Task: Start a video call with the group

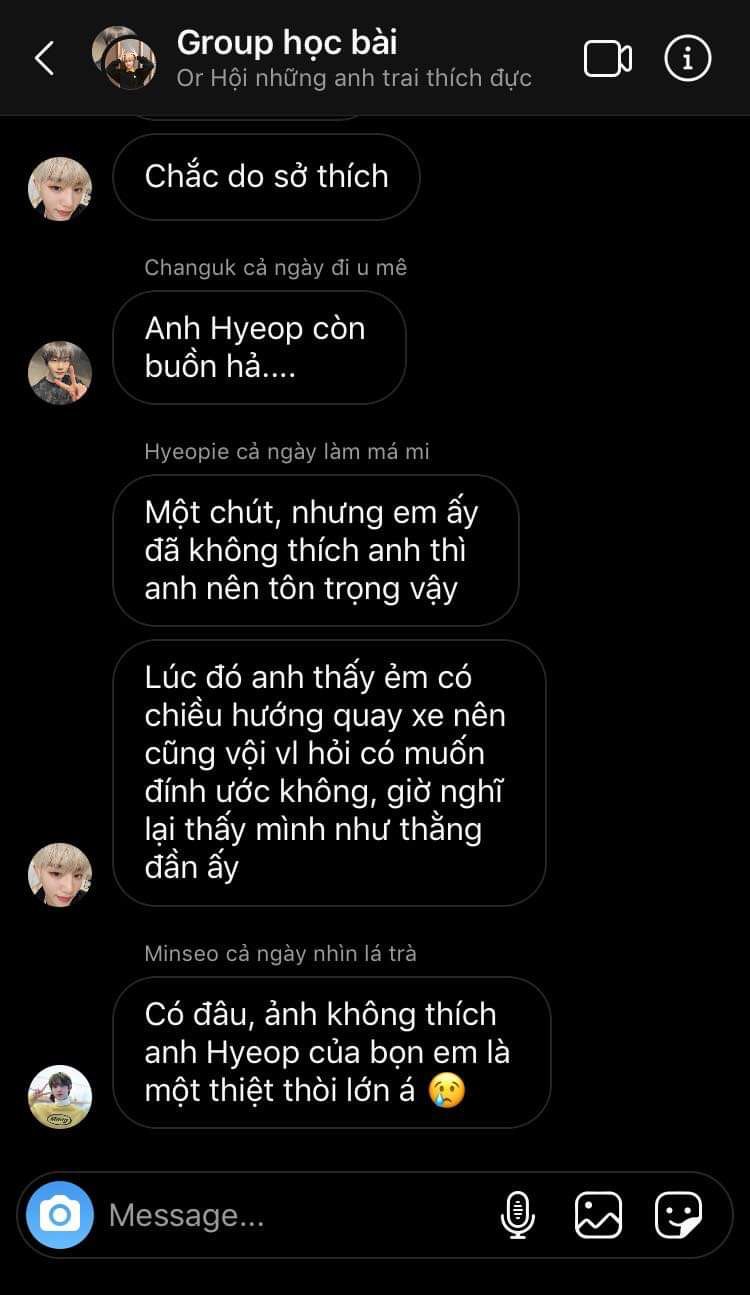Action: [x=607, y=59]
